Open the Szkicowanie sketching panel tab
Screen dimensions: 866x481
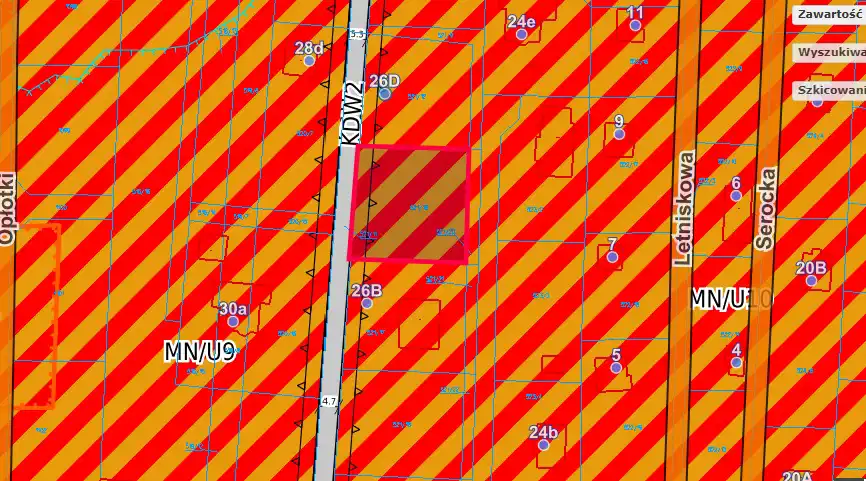(x=829, y=90)
